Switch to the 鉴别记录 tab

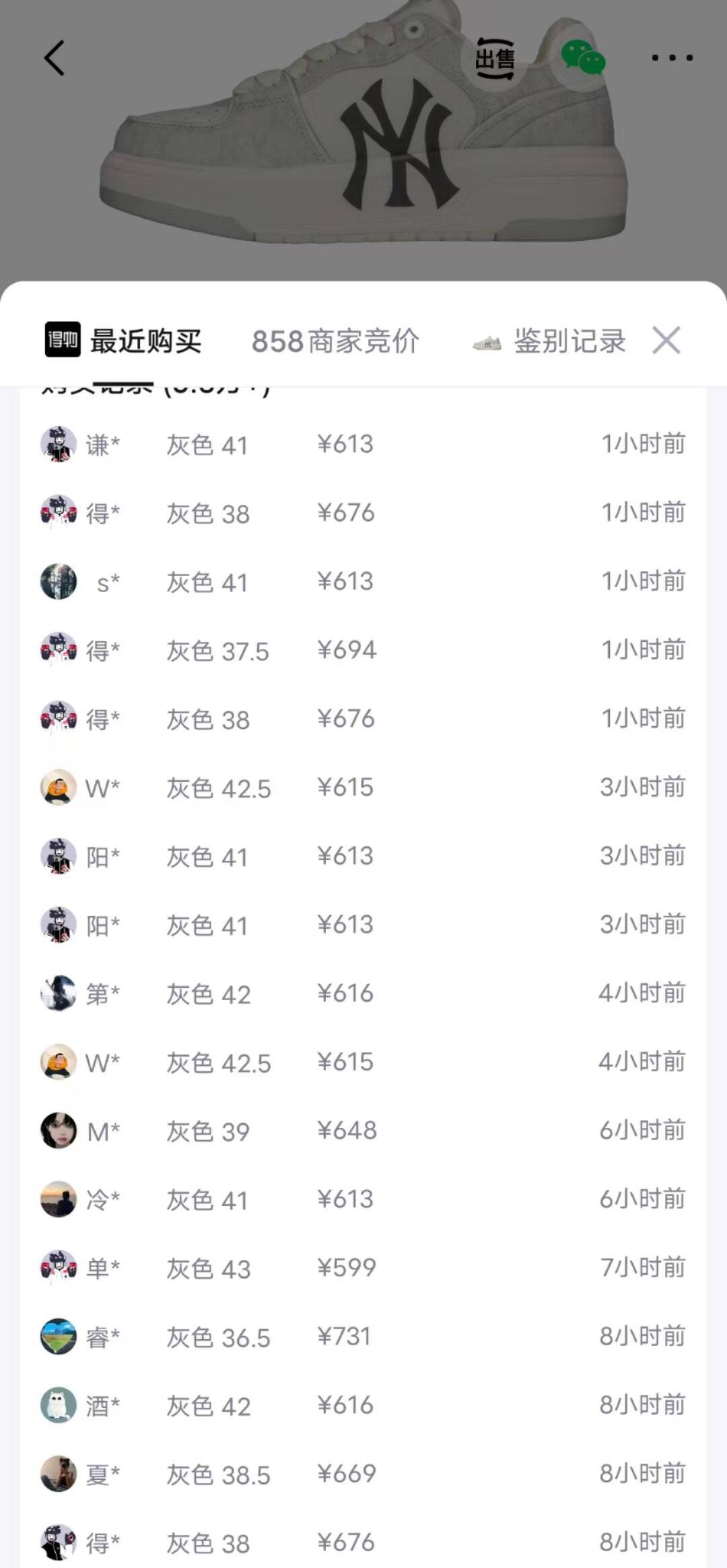click(x=549, y=341)
